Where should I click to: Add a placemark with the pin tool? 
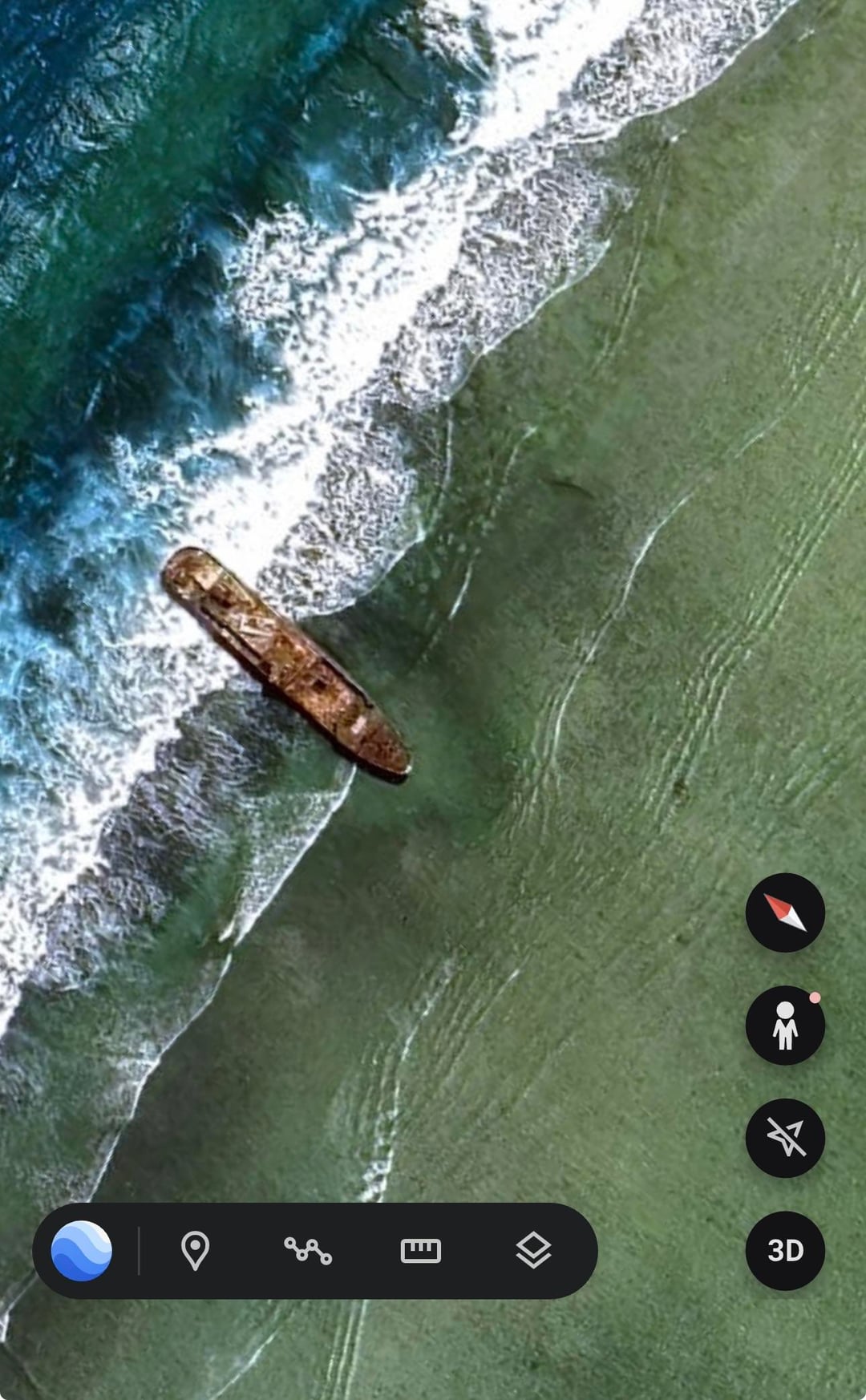[195, 1250]
